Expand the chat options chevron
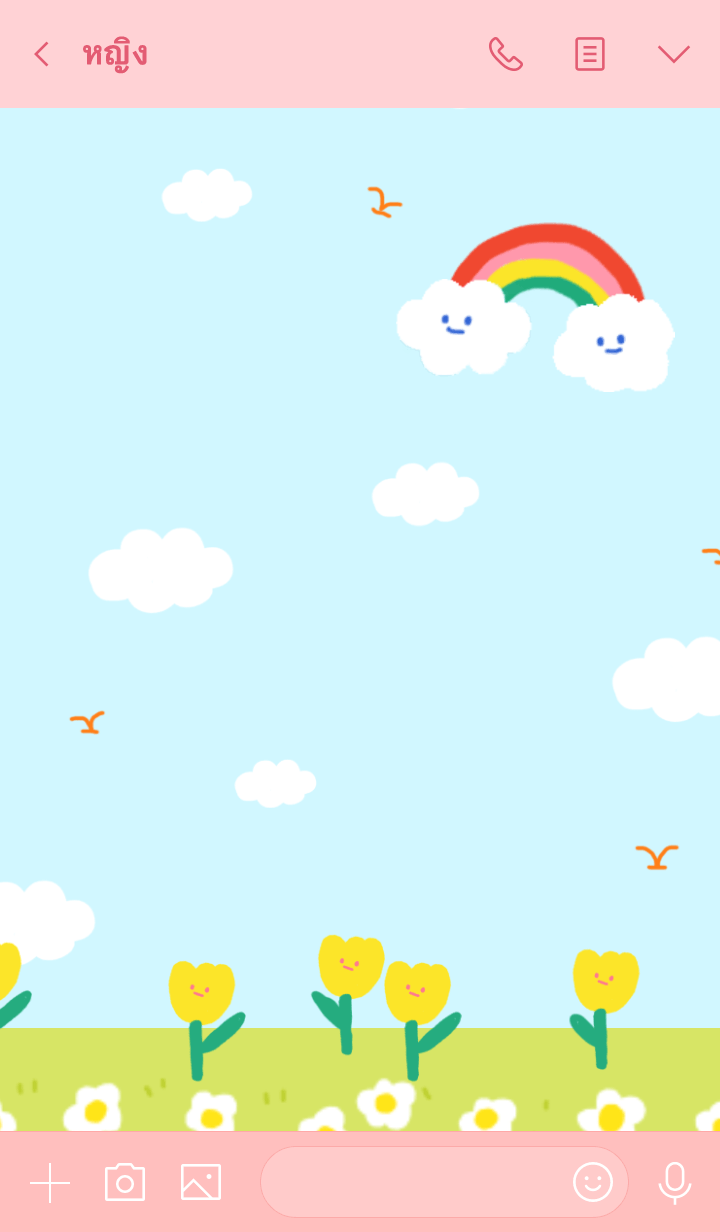This screenshot has width=720, height=1232. click(x=673, y=54)
